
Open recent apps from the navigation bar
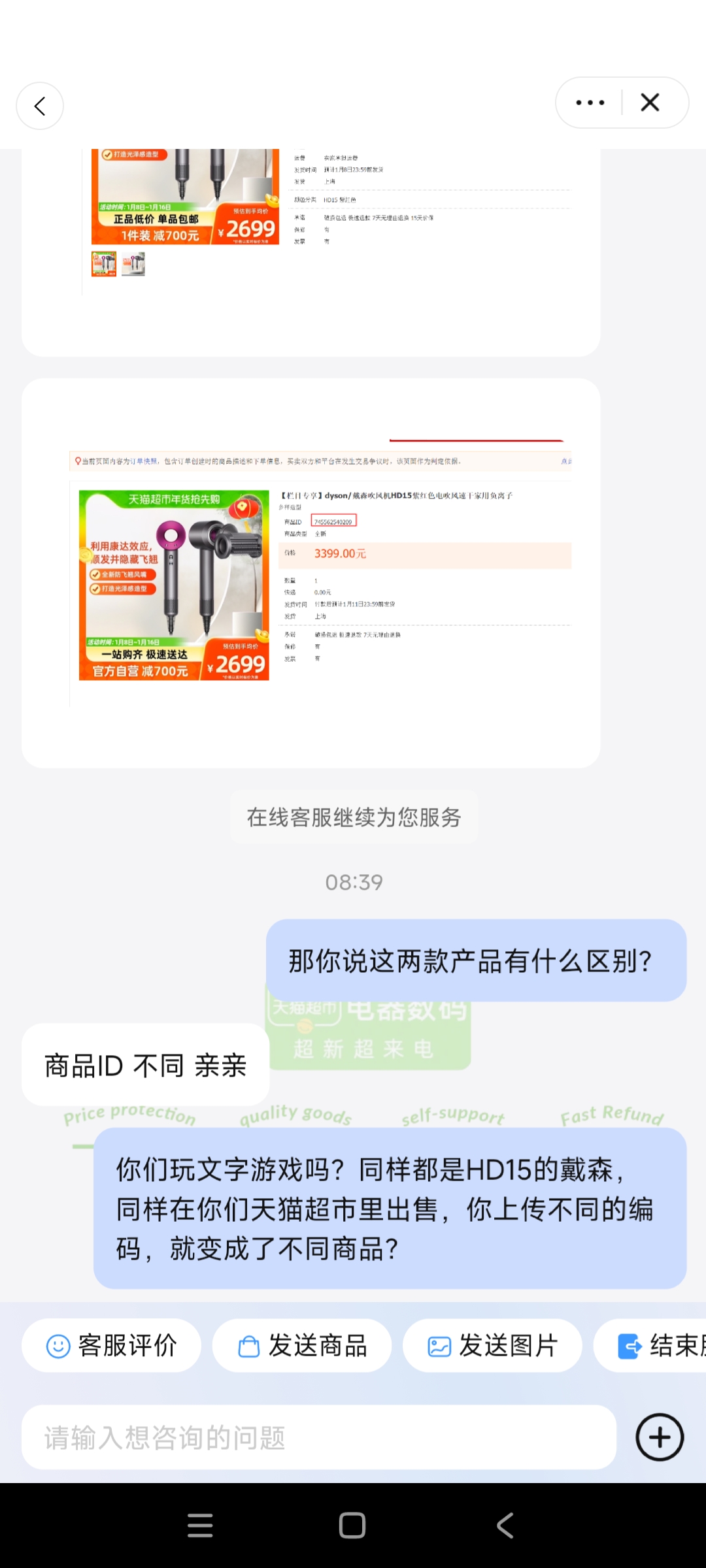pyautogui.click(x=200, y=1526)
